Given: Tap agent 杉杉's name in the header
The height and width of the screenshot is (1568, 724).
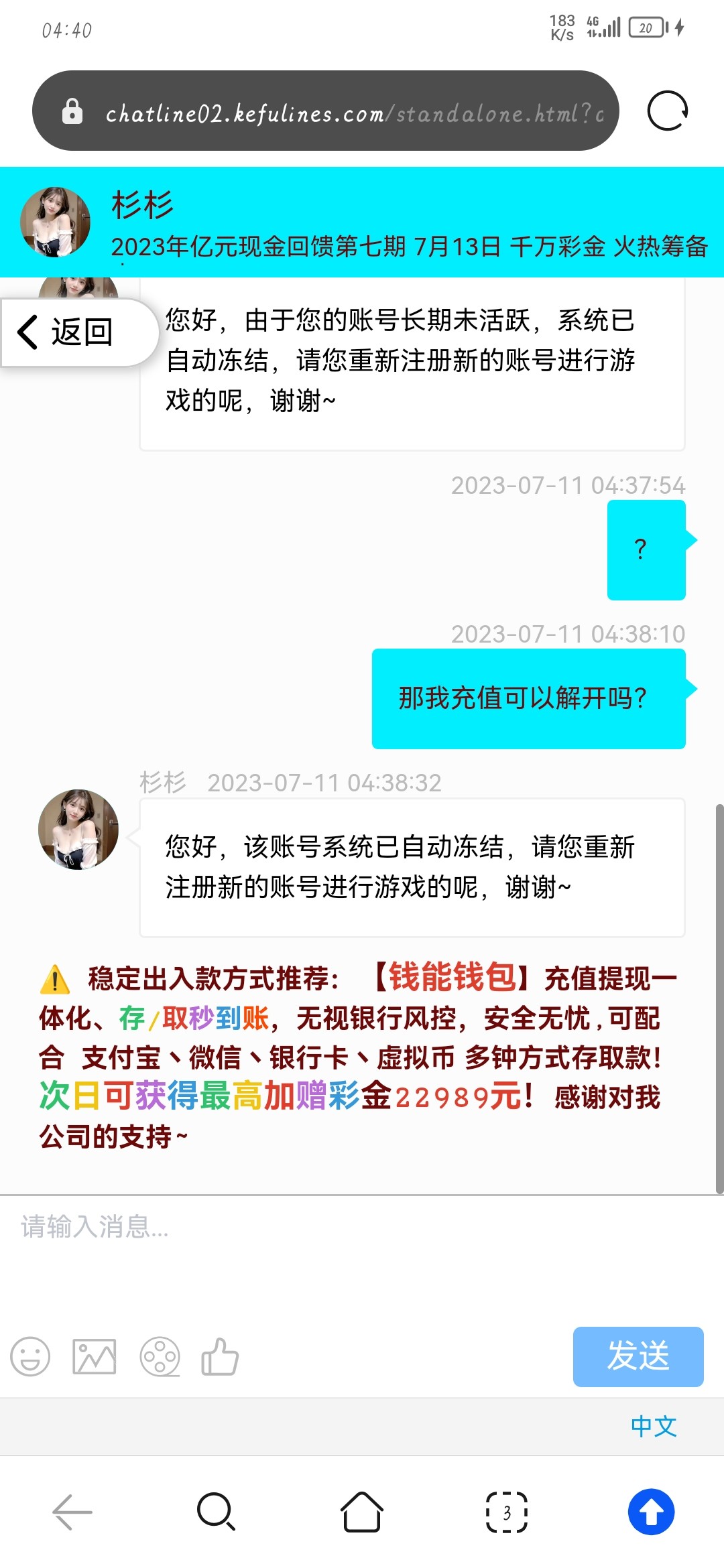Looking at the screenshot, I should pos(137,208).
